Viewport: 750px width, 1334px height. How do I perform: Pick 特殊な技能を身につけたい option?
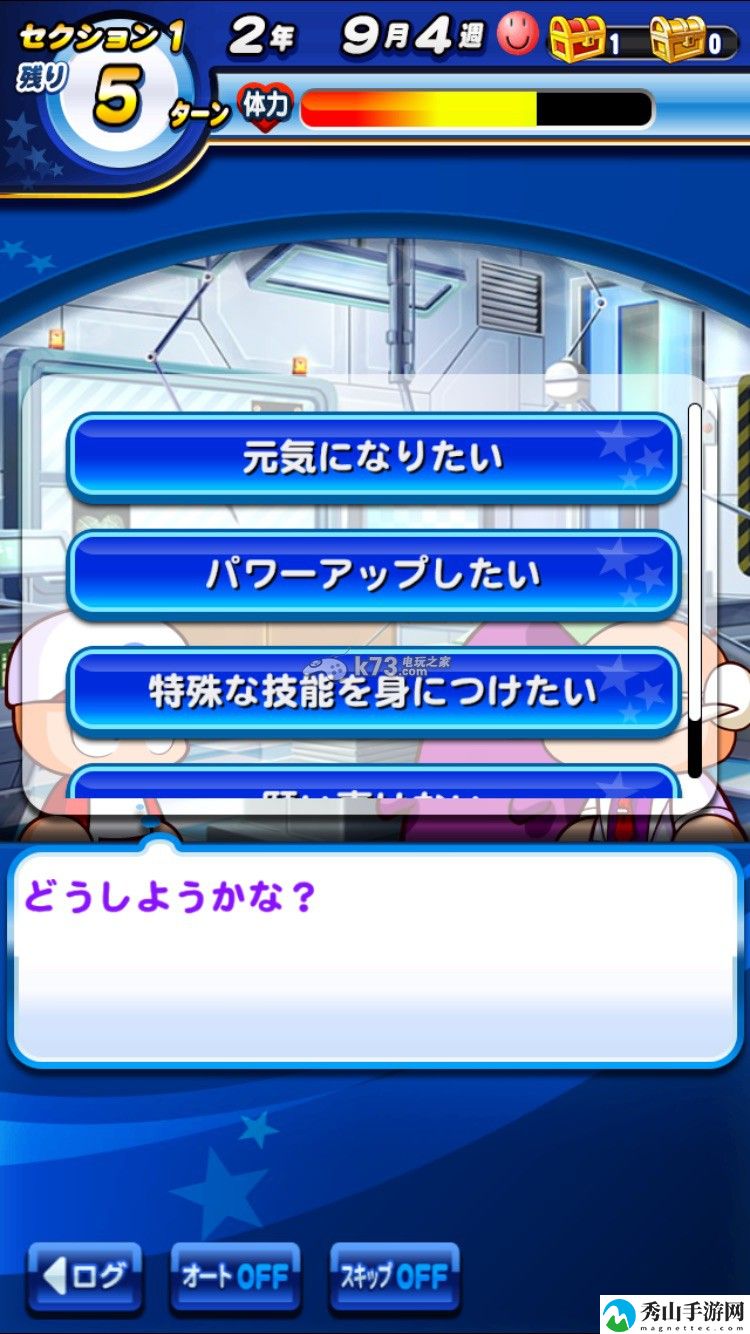coord(373,691)
